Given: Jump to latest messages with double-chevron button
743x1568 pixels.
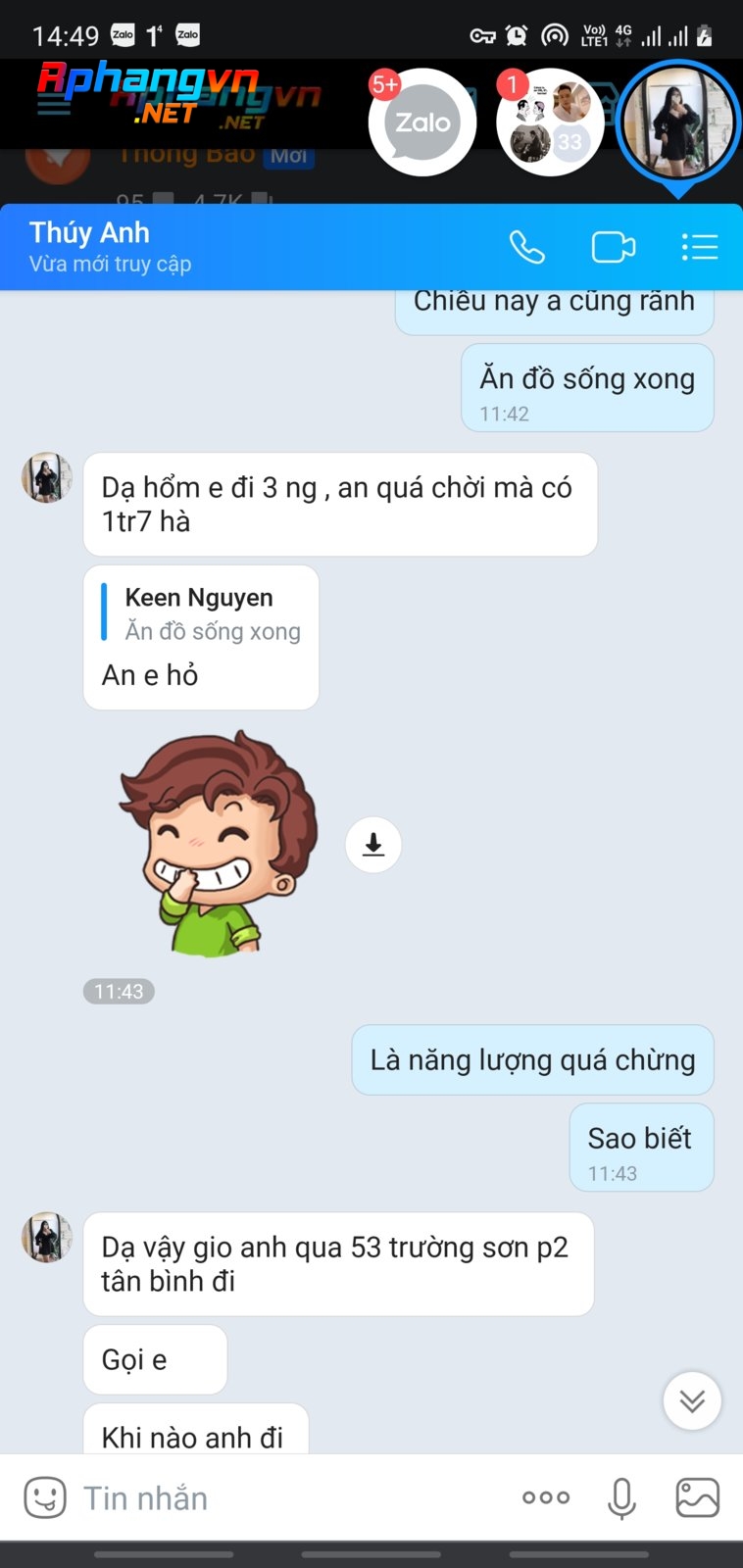Looking at the screenshot, I should (692, 1400).
